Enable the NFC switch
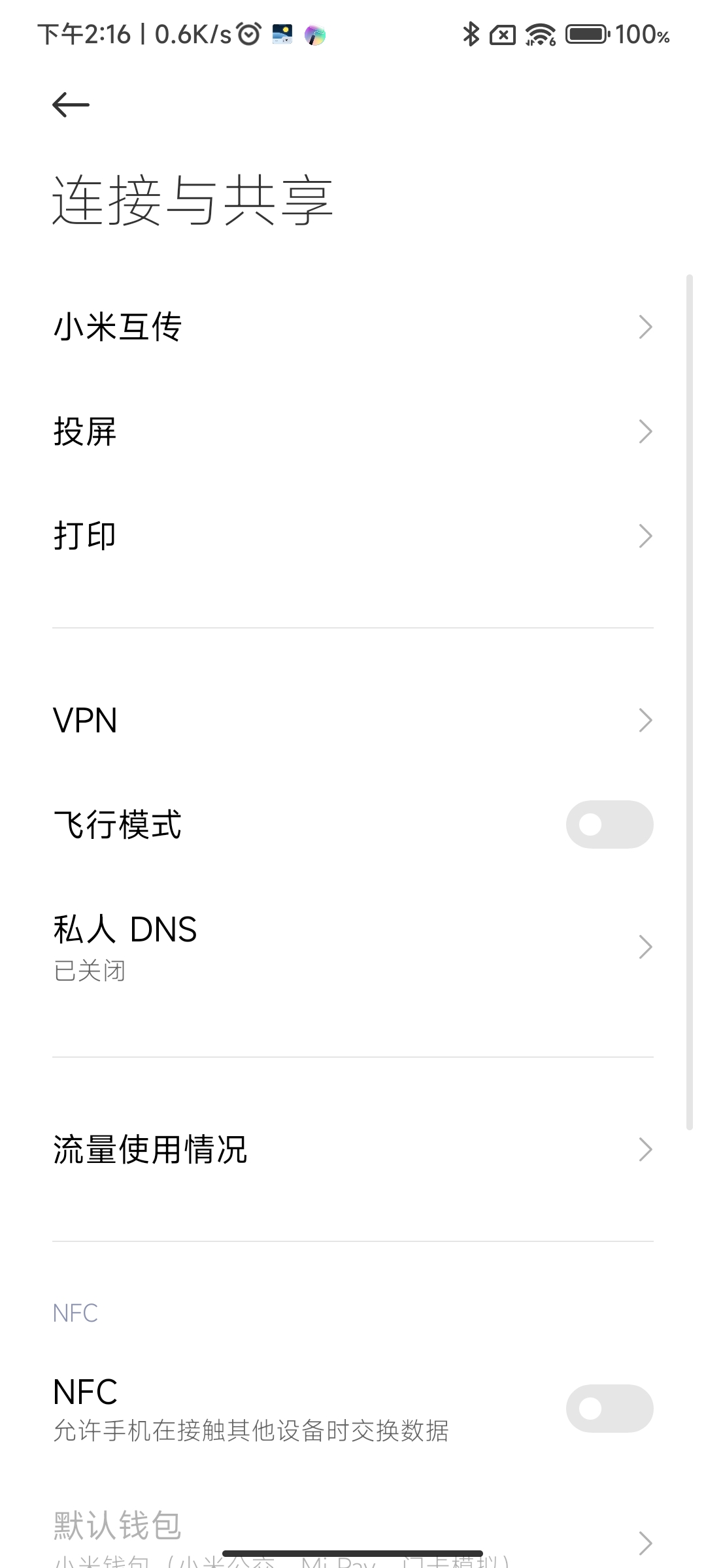 pos(609,1409)
